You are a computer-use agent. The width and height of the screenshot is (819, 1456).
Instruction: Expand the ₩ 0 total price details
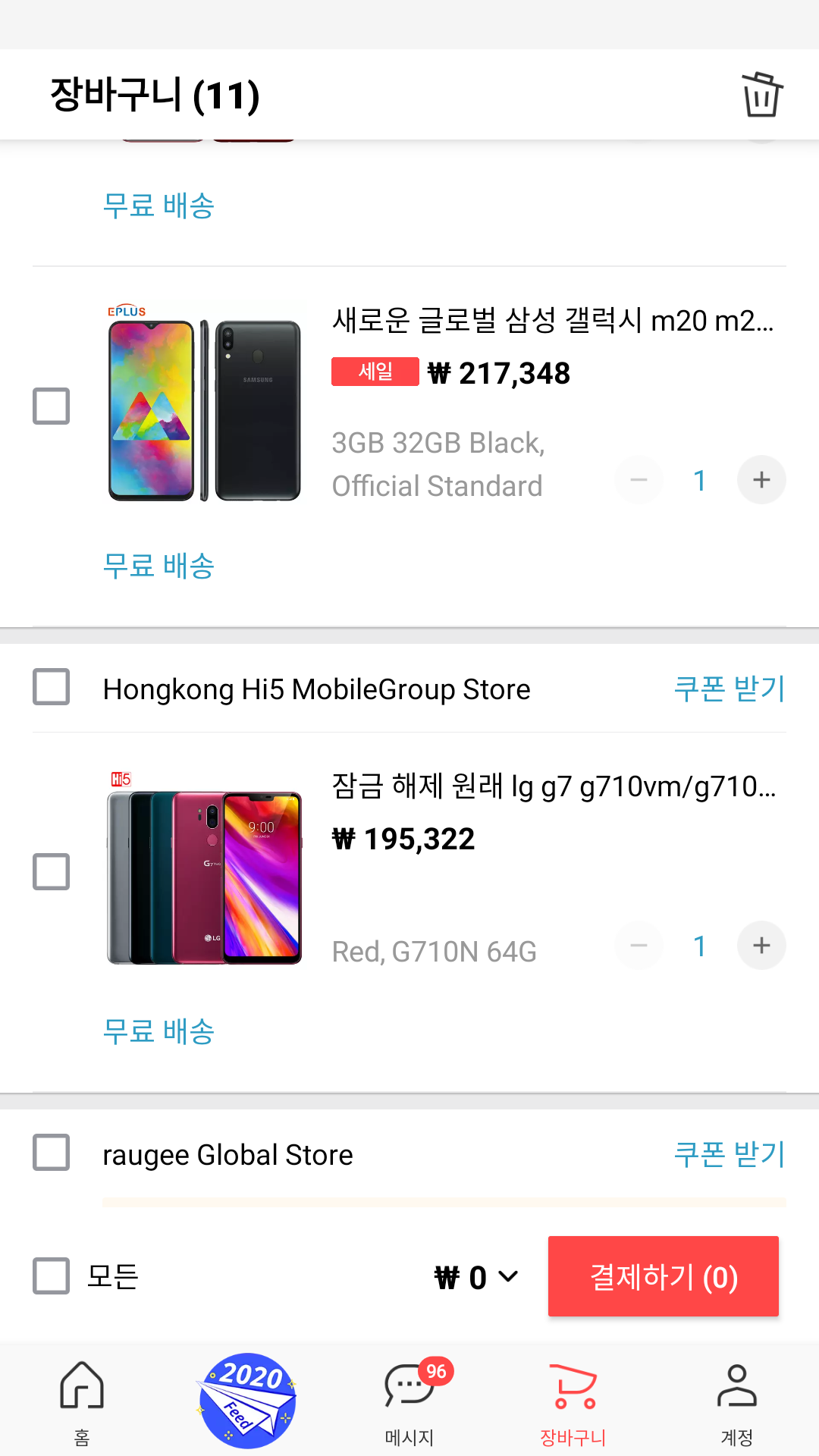point(477,1278)
